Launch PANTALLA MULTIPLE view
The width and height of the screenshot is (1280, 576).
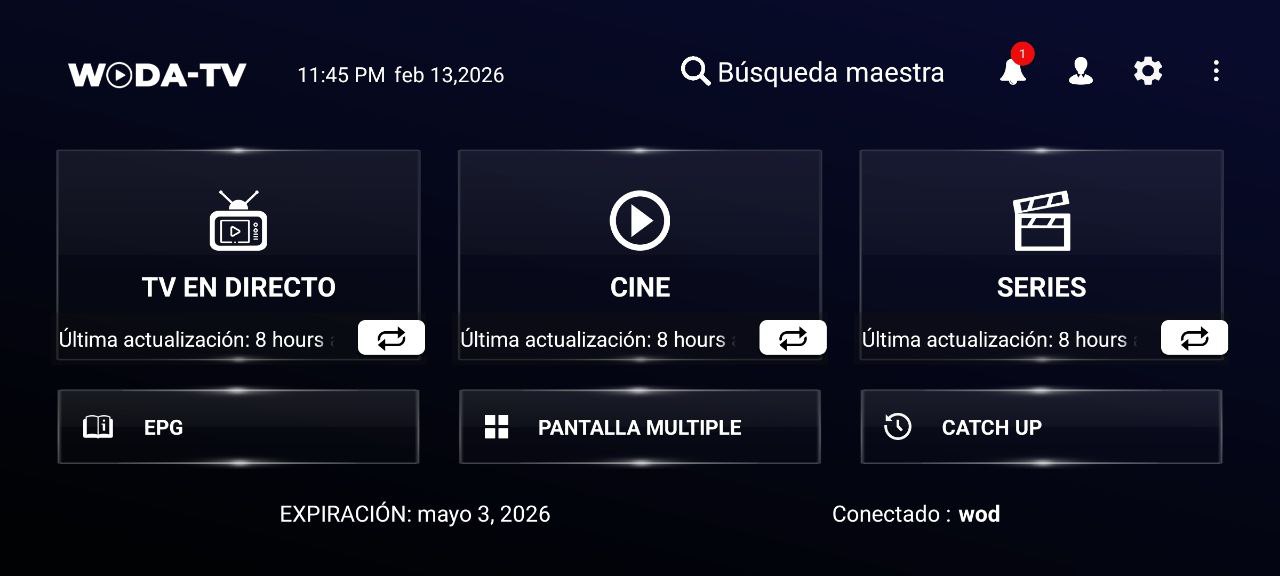tap(640, 427)
